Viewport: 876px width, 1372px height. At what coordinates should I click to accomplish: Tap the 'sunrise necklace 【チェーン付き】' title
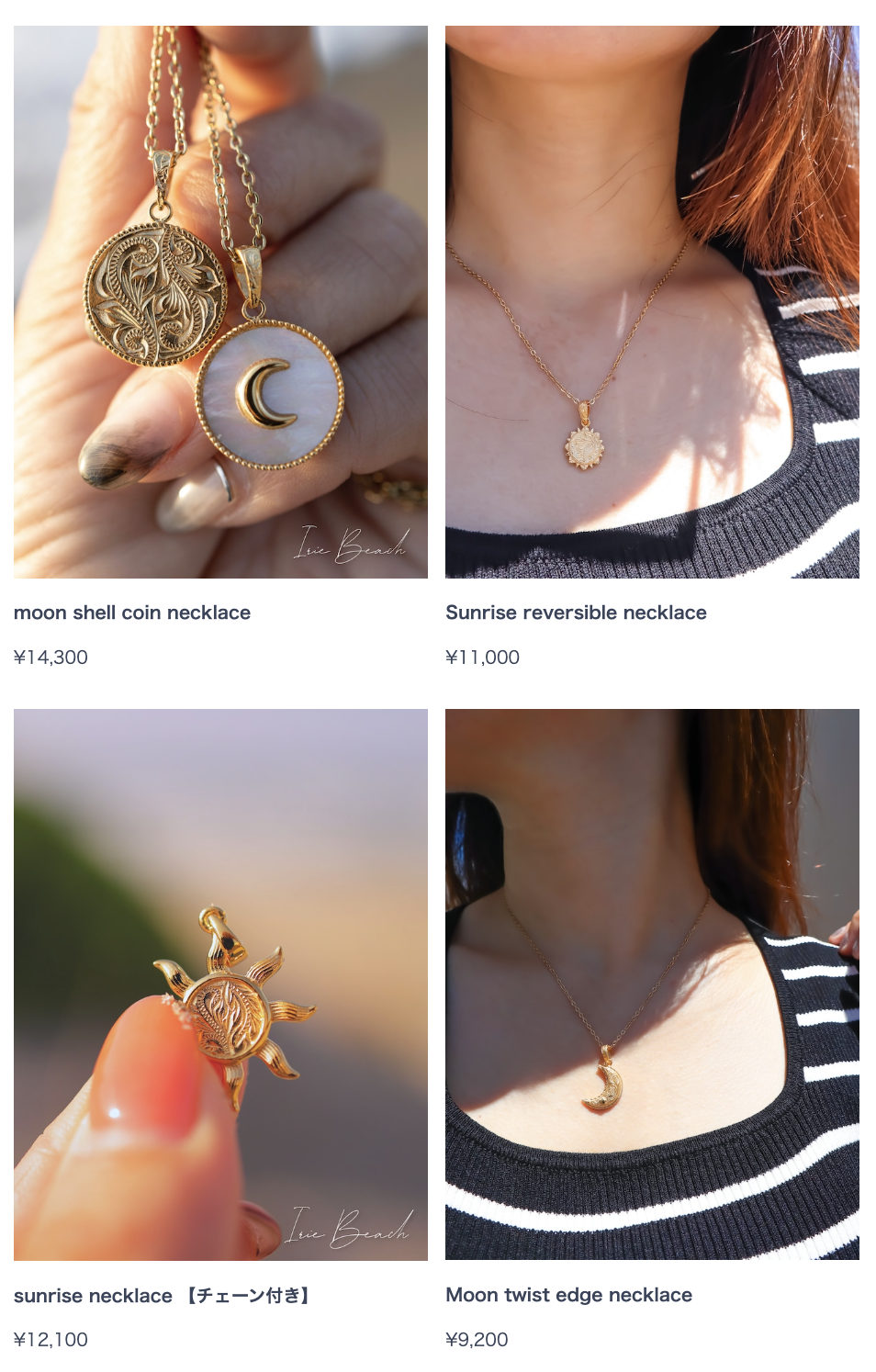point(163,1296)
